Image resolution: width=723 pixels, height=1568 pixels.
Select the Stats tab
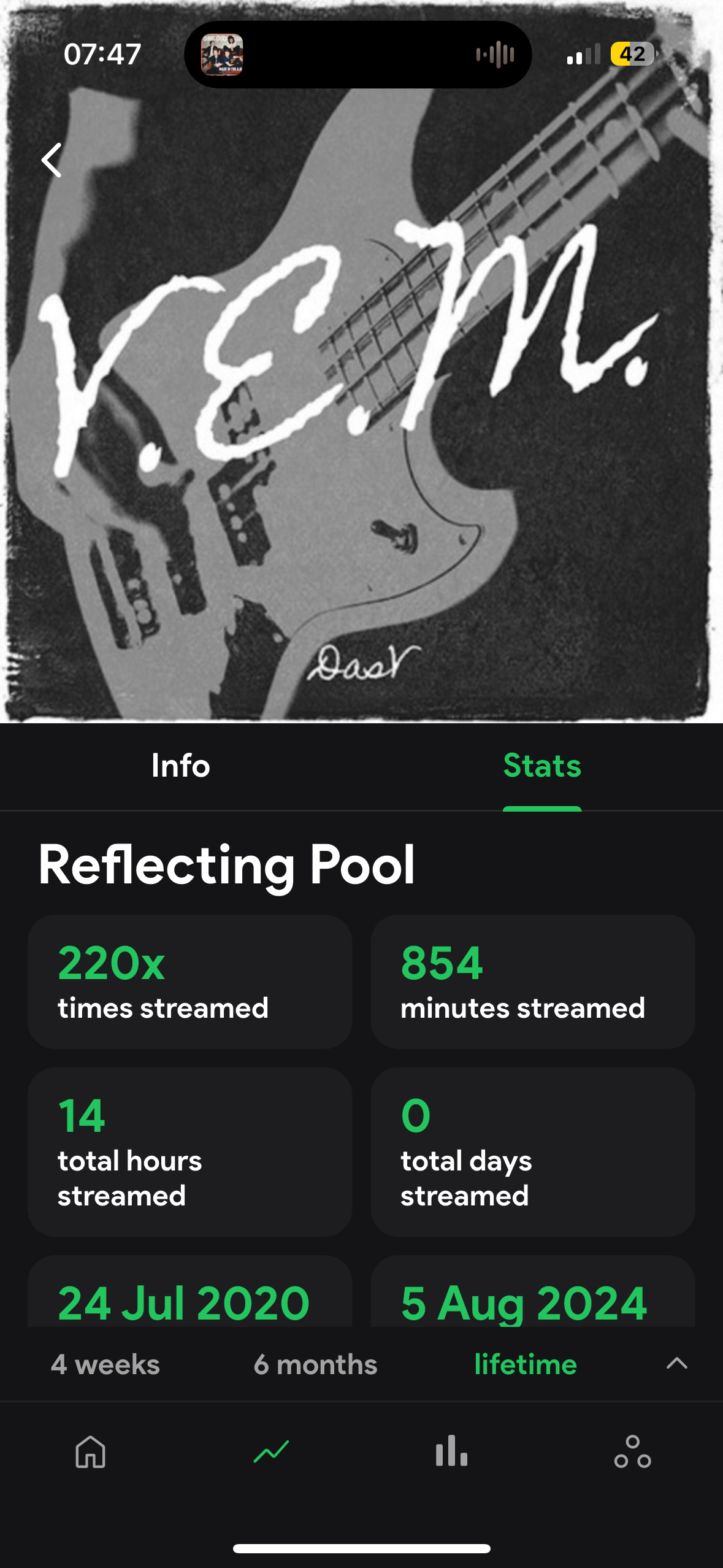(542, 766)
